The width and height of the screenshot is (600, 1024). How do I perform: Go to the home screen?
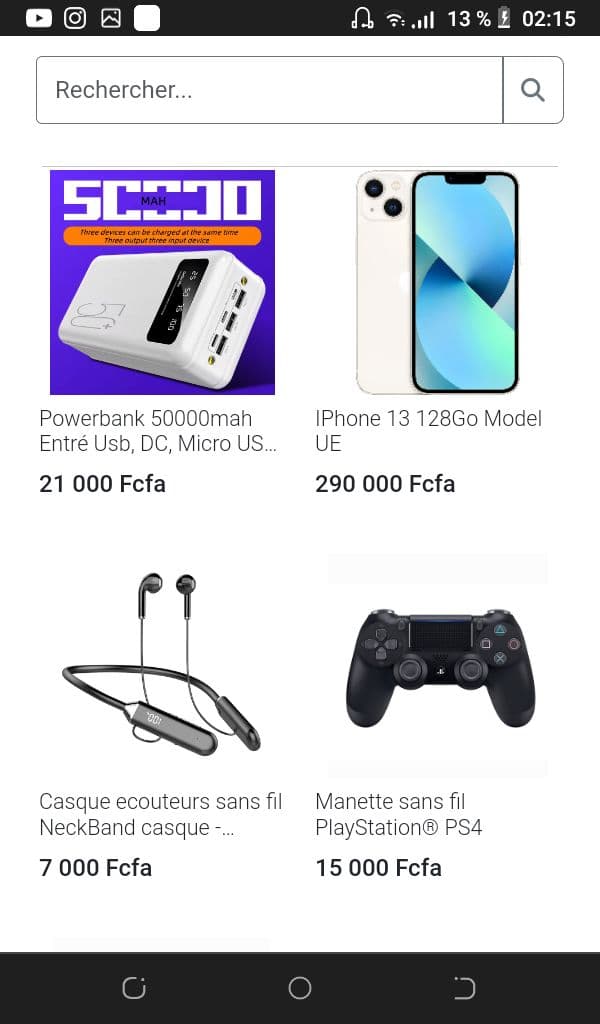click(x=300, y=988)
